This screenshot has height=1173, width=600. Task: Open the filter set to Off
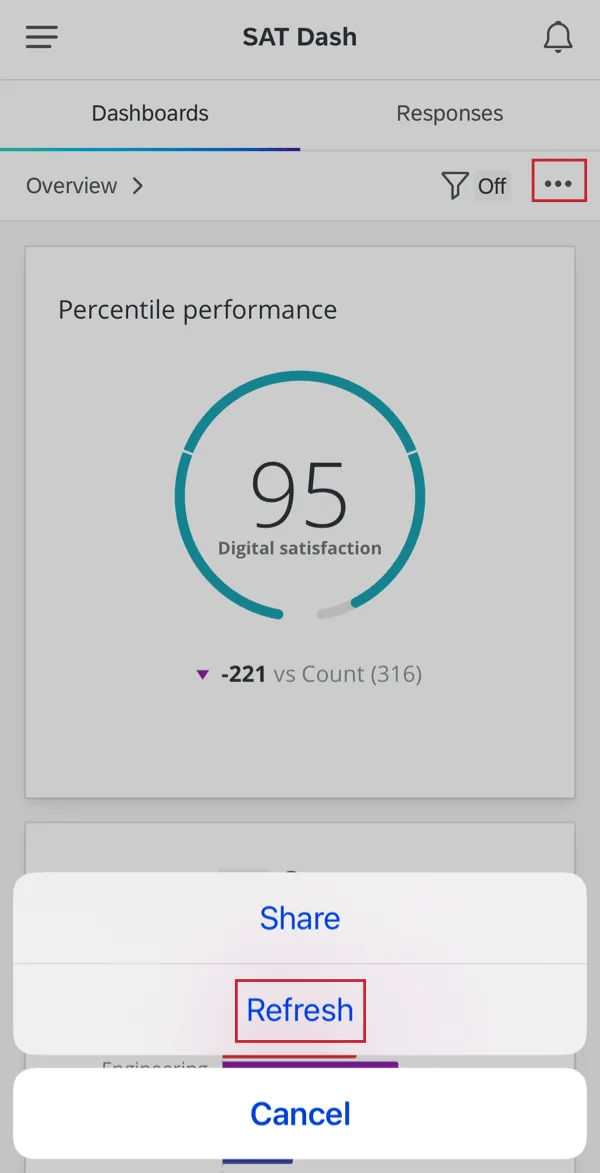(474, 186)
